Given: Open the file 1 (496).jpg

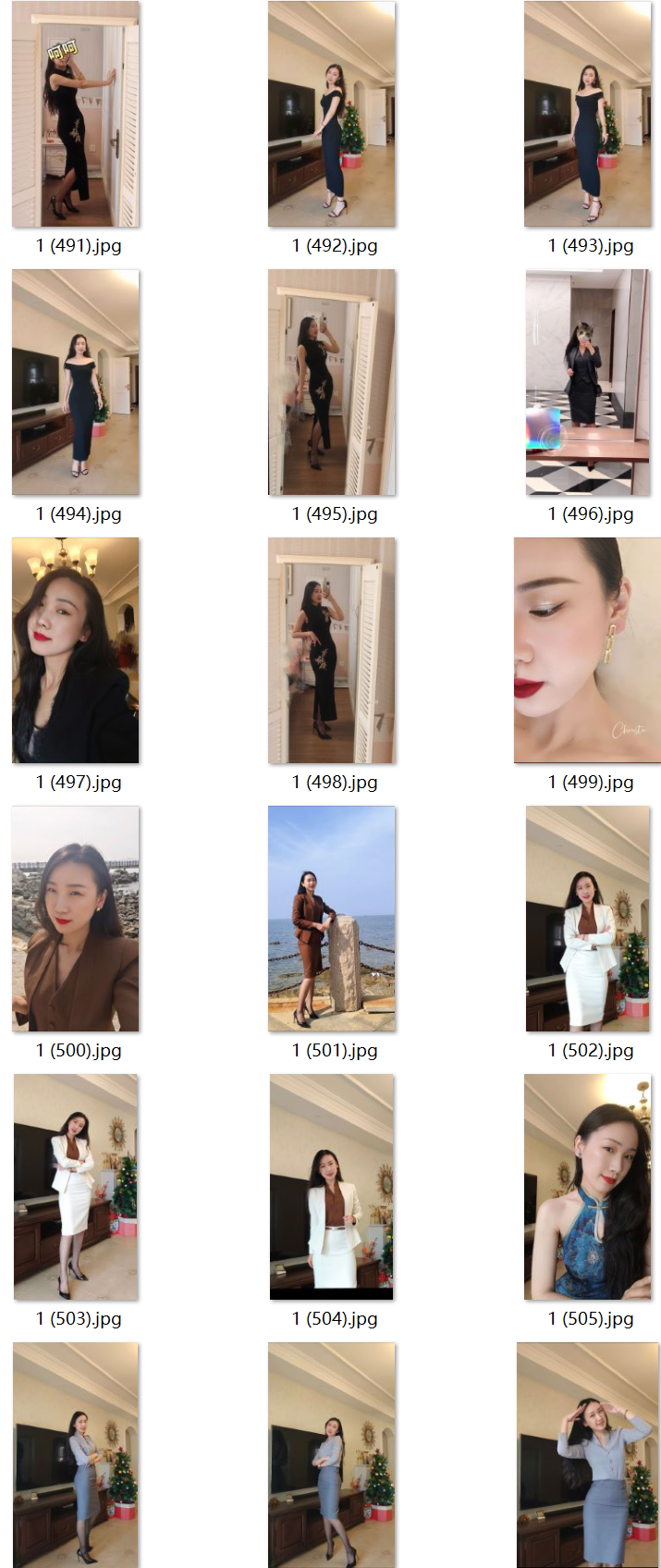Looking at the screenshot, I should point(588,383).
